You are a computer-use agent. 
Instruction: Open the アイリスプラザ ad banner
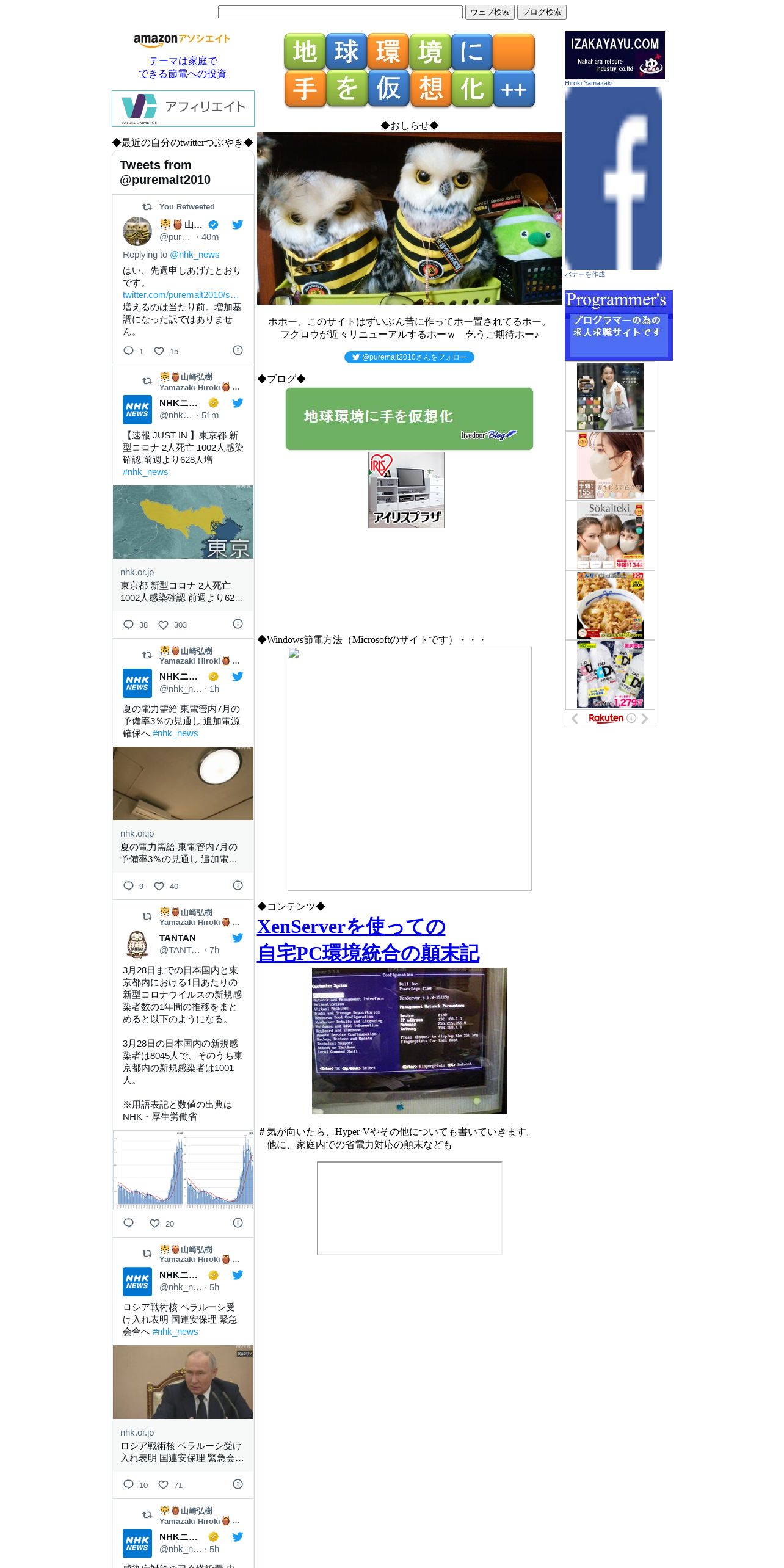point(406,490)
